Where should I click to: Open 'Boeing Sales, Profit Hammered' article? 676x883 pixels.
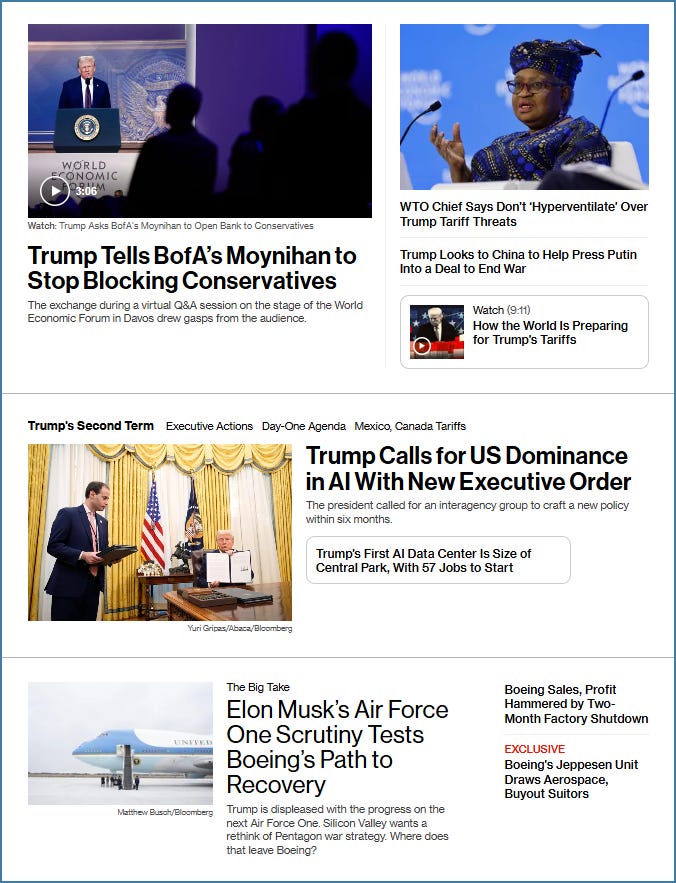pos(575,704)
